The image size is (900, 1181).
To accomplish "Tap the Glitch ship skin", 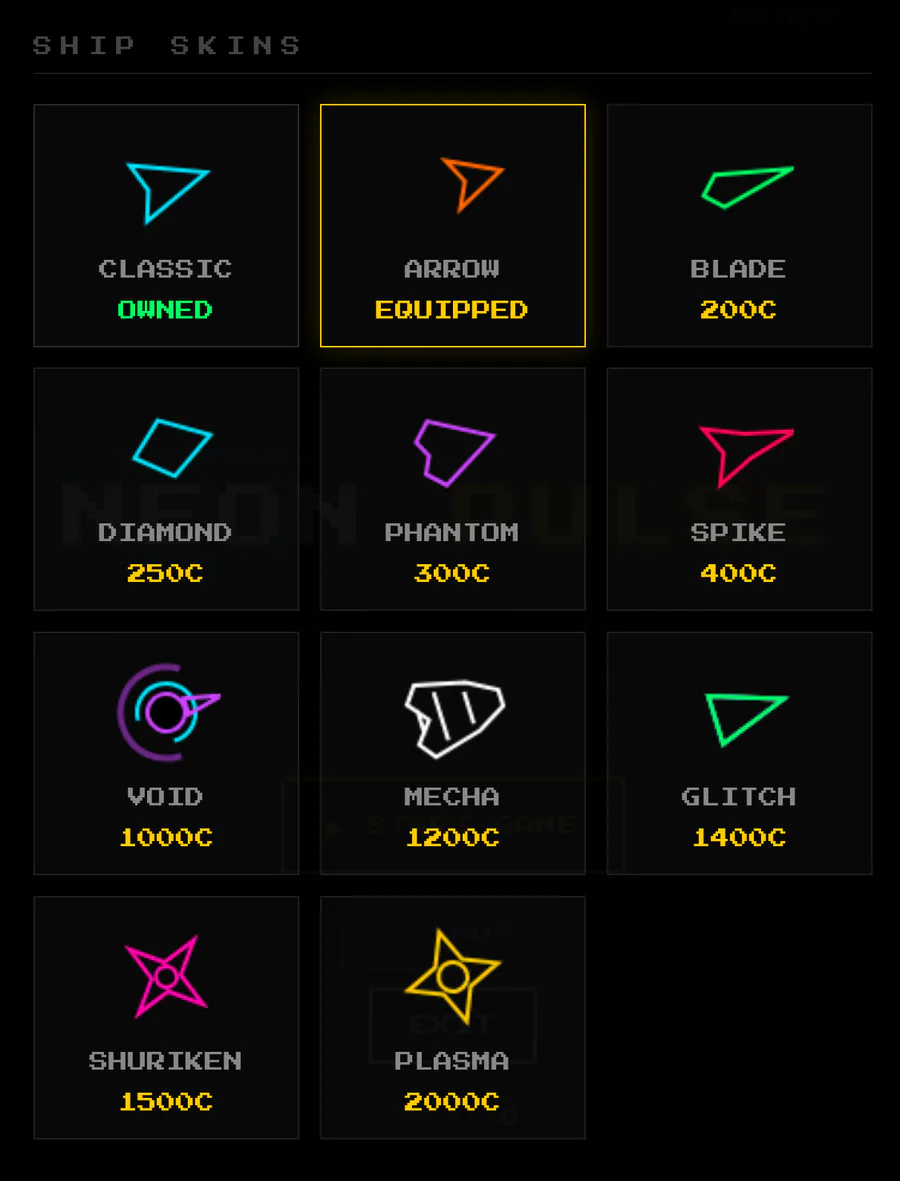I will (740, 753).
